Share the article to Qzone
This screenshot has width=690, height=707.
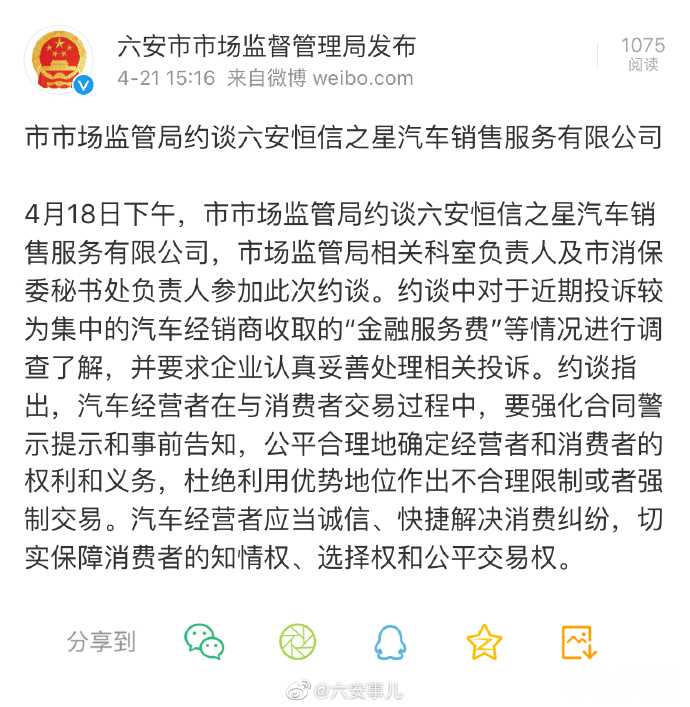(484, 641)
